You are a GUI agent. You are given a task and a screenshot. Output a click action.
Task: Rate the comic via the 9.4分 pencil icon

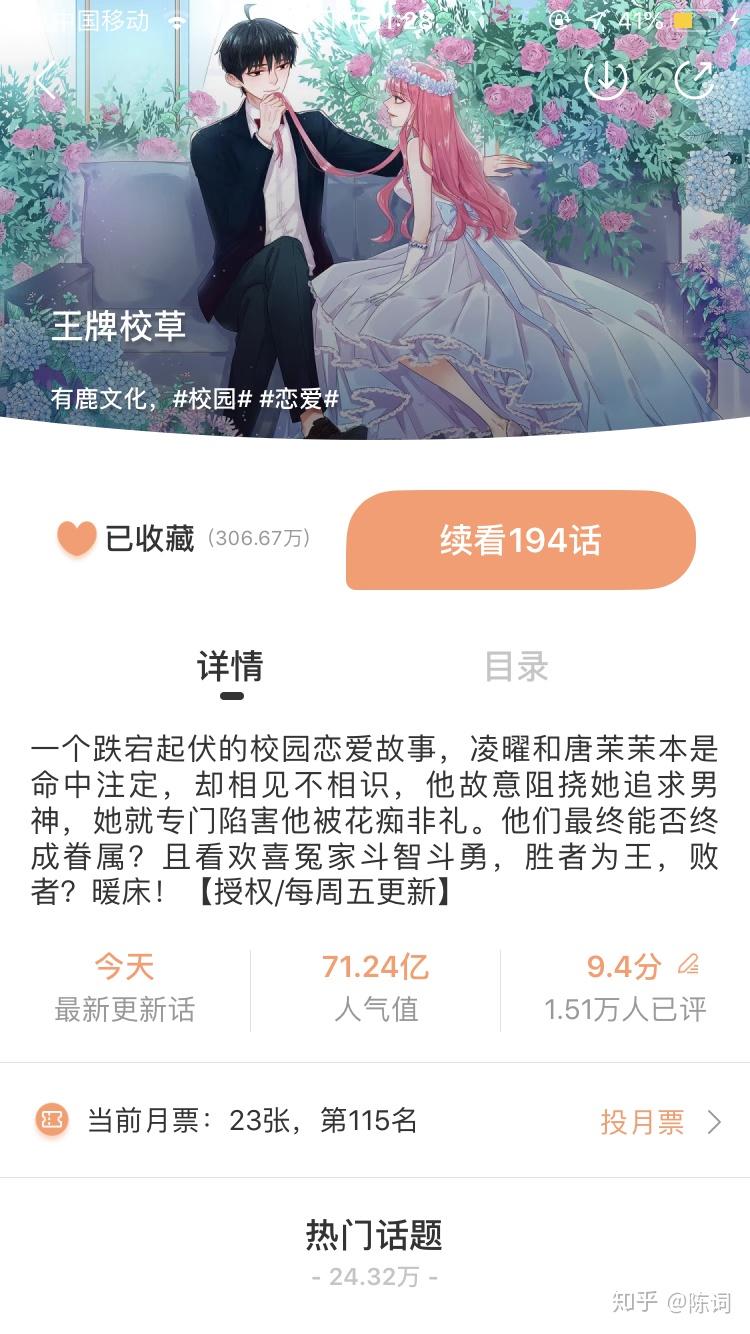pos(688,966)
